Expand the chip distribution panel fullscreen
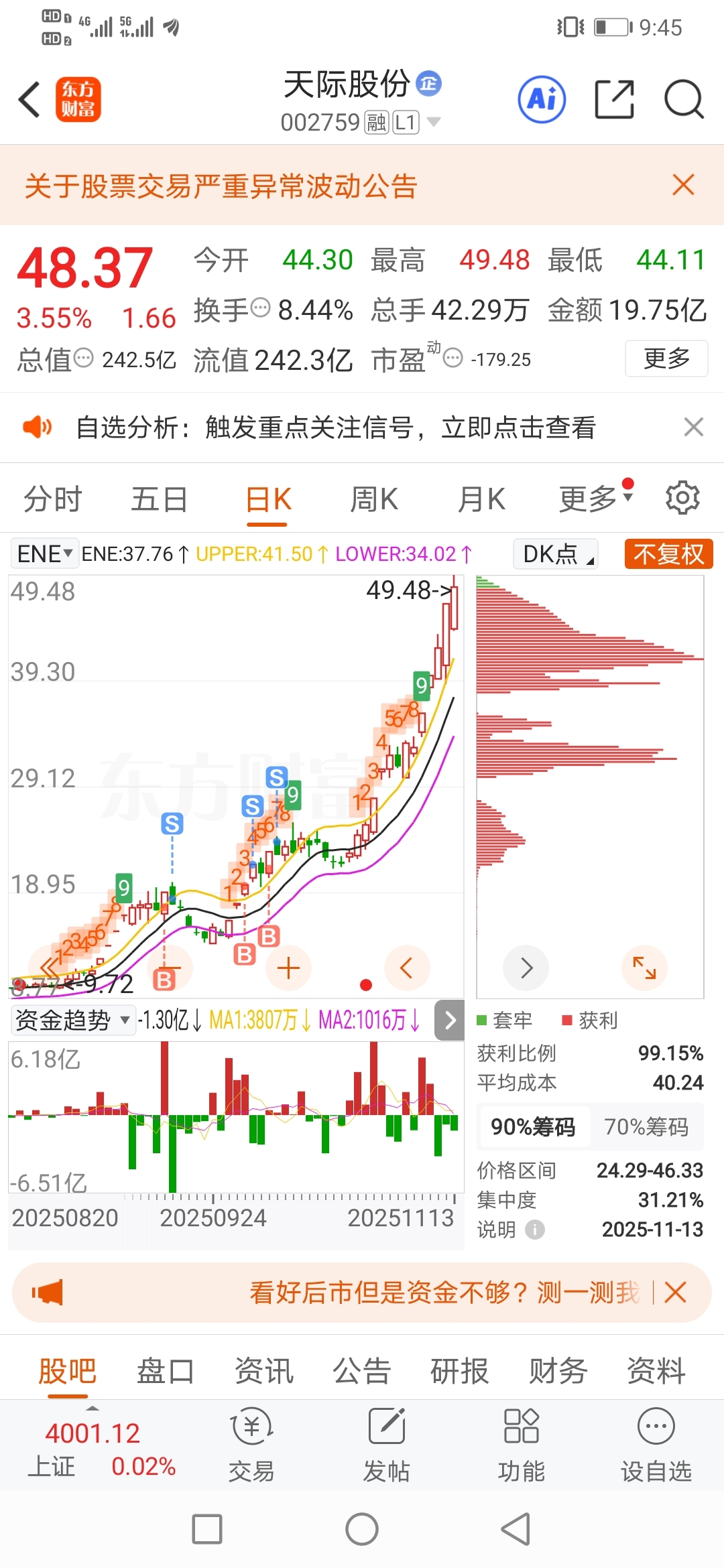 pyautogui.click(x=644, y=968)
